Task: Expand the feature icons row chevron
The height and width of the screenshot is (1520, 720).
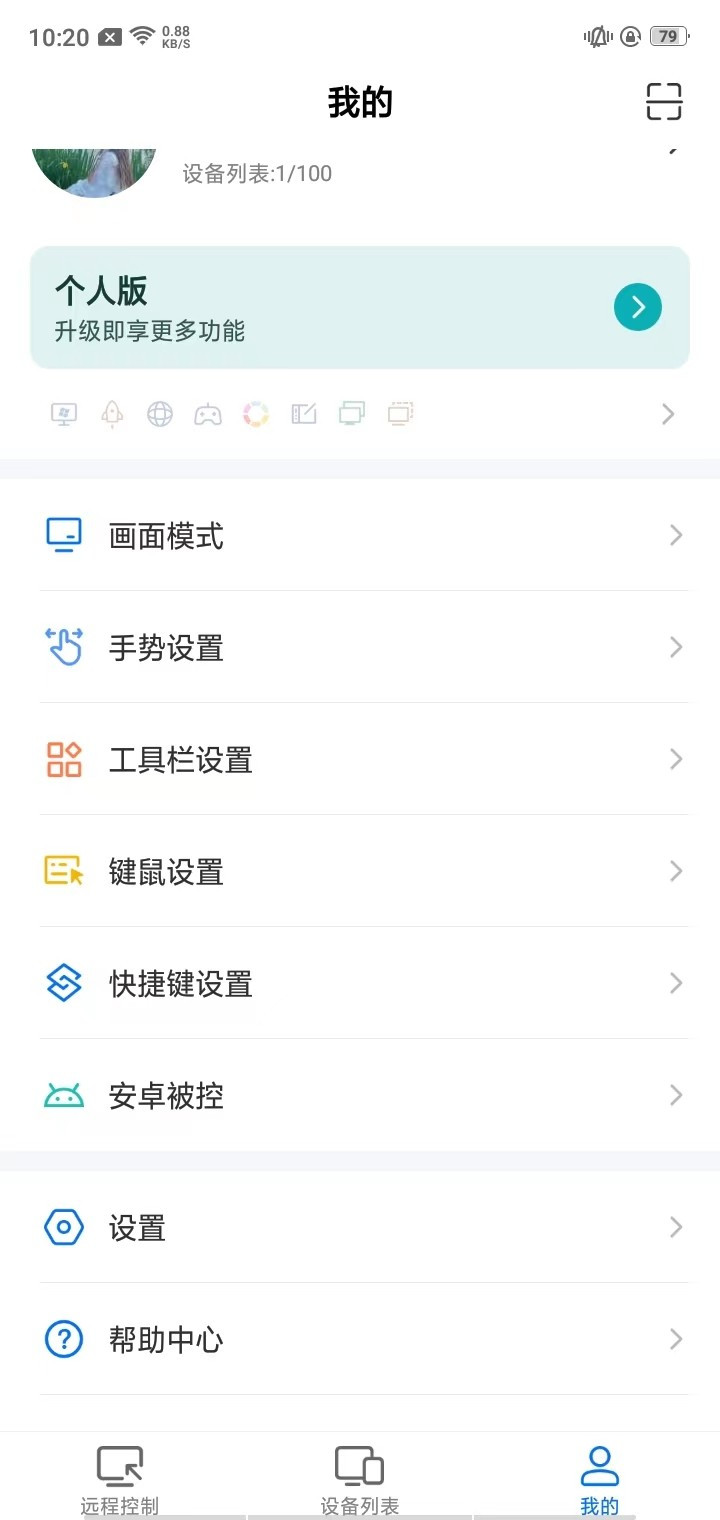Action: coord(667,413)
